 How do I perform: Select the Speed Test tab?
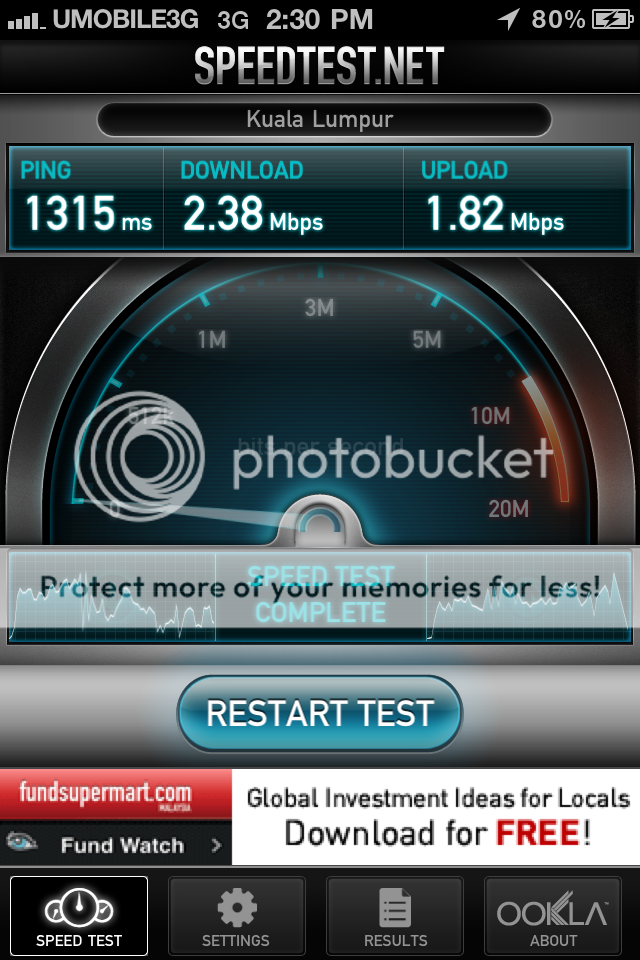coord(79,916)
